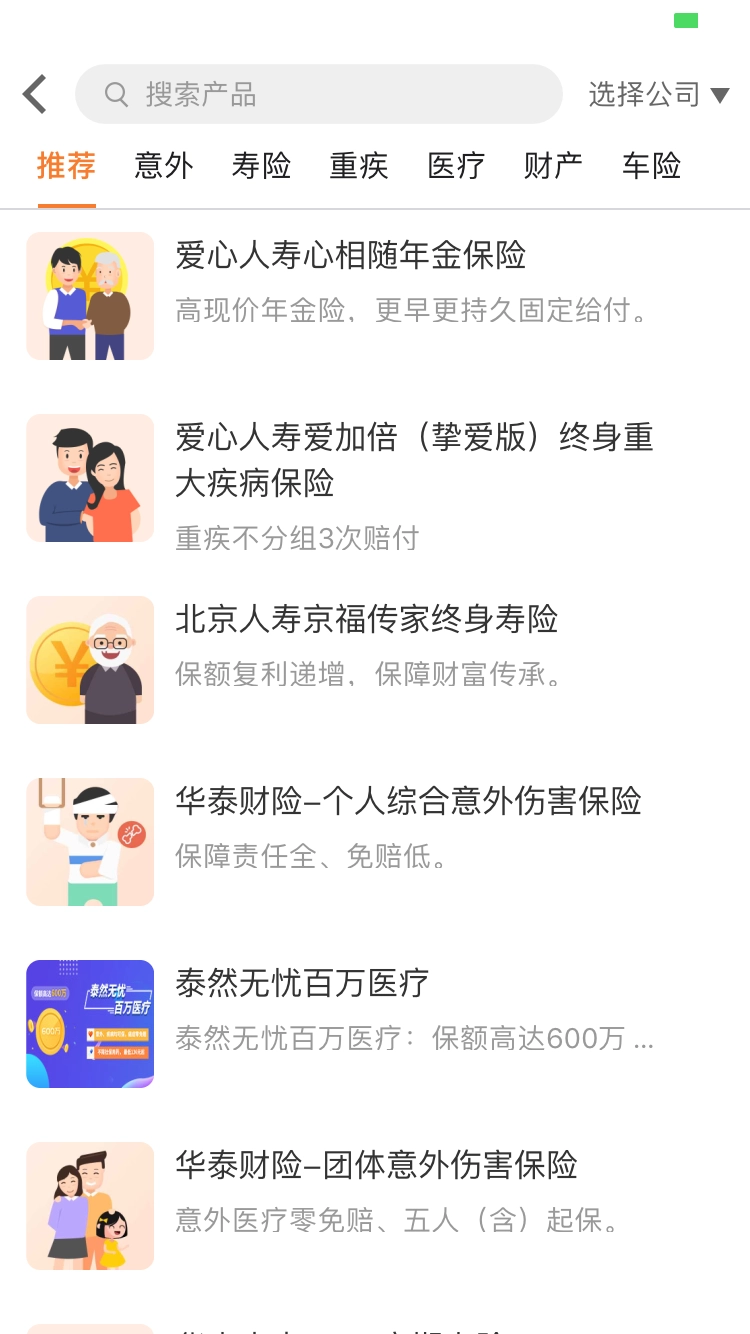Click the injured man icon for 华泰财险 accident insurance
This screenshot has height=1334, width=750.
(x=89, y=841)
